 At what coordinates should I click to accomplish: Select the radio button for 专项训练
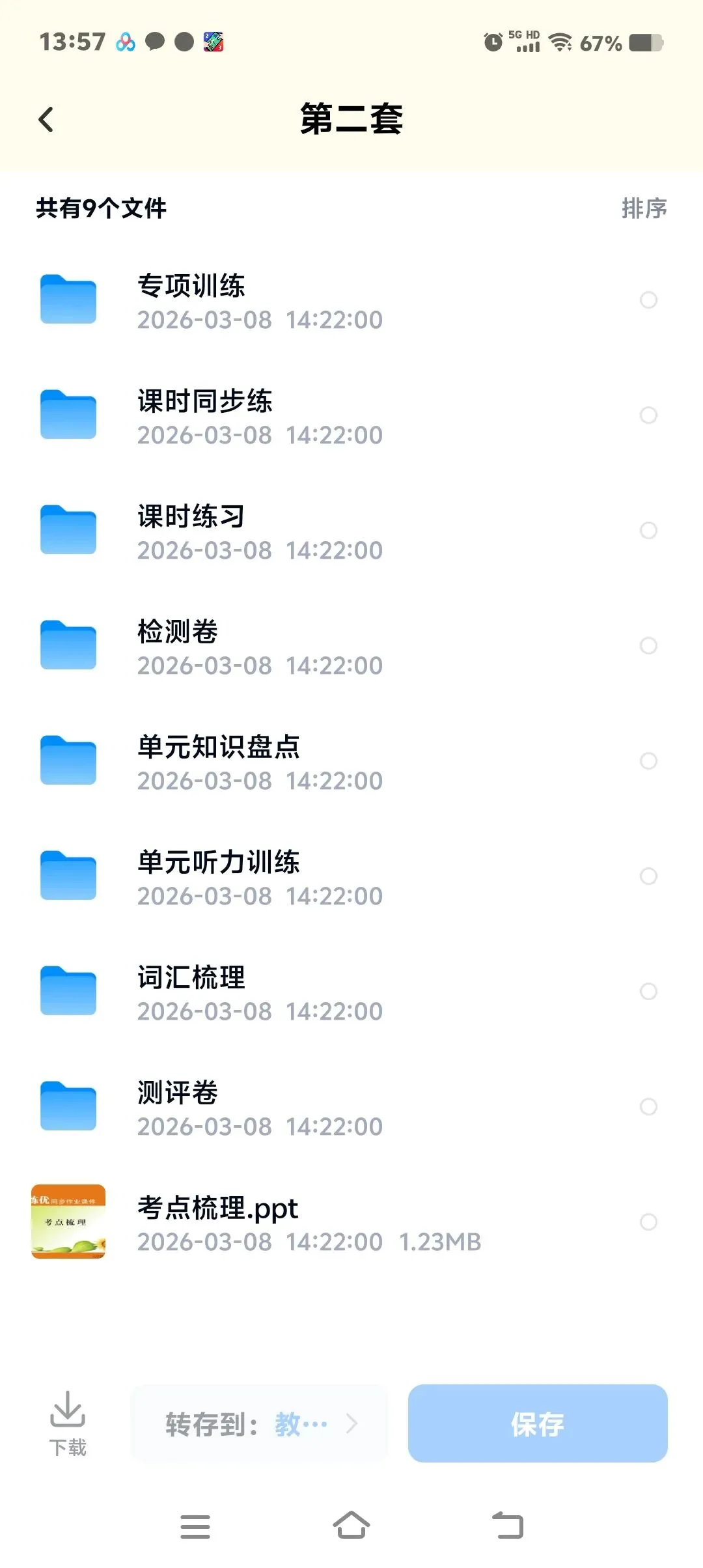(x=648, y=300)
